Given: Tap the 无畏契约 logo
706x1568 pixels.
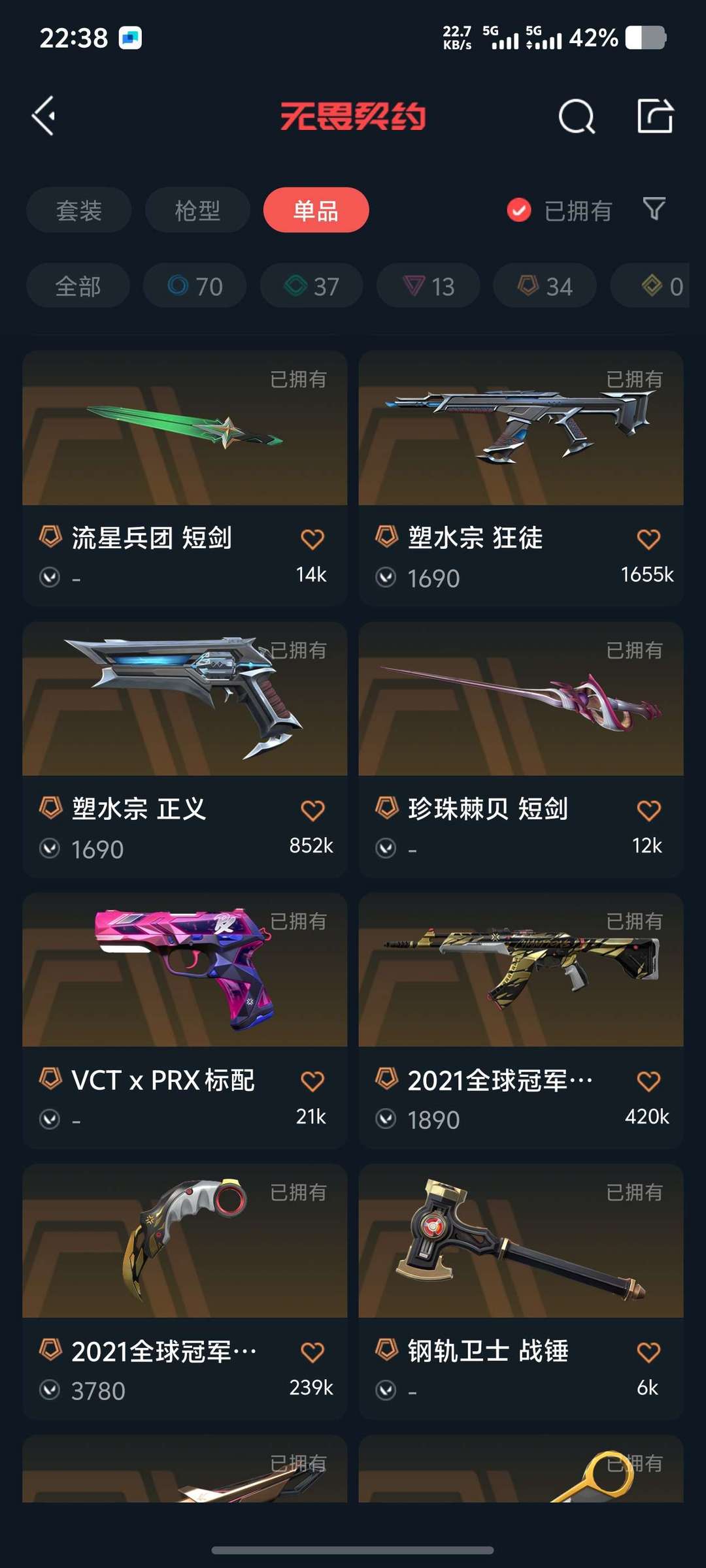Looking at the screenshot, I should click(x=353, y=114).
